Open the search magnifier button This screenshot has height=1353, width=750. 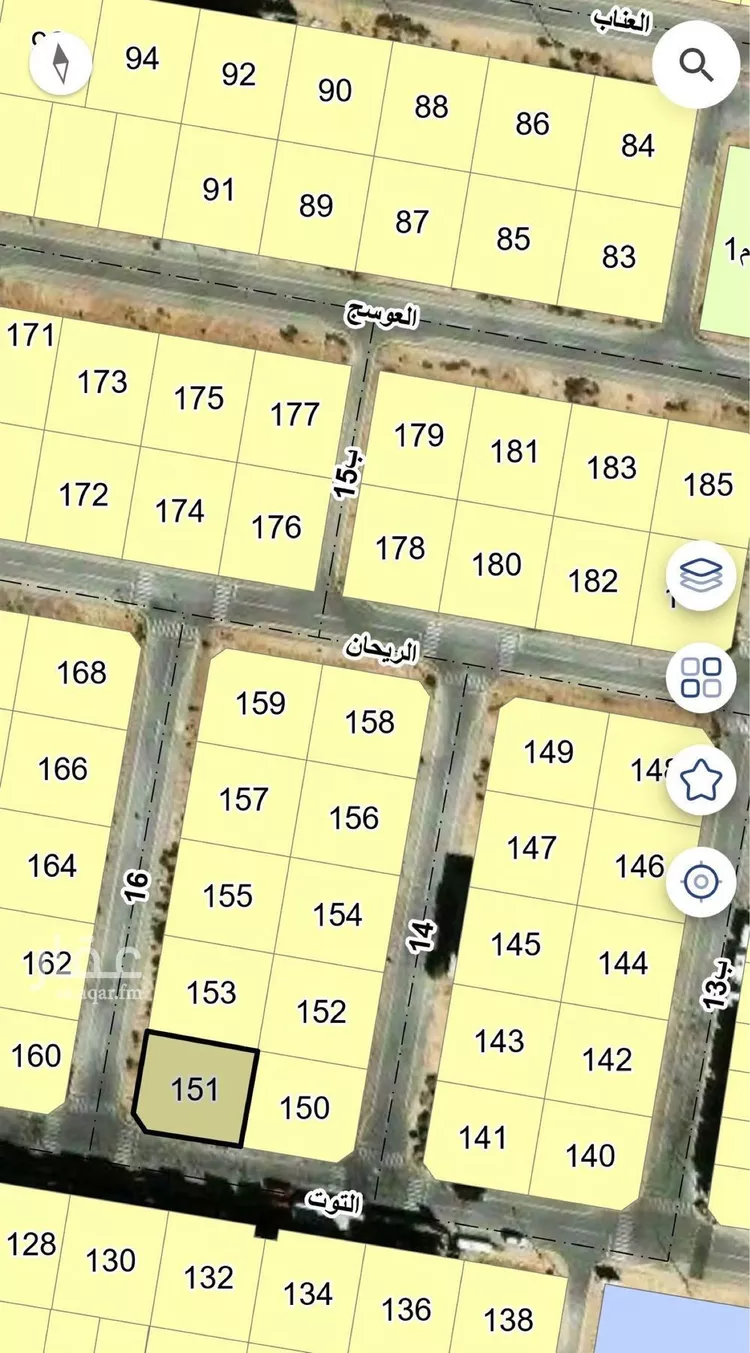tap(696, 64)
